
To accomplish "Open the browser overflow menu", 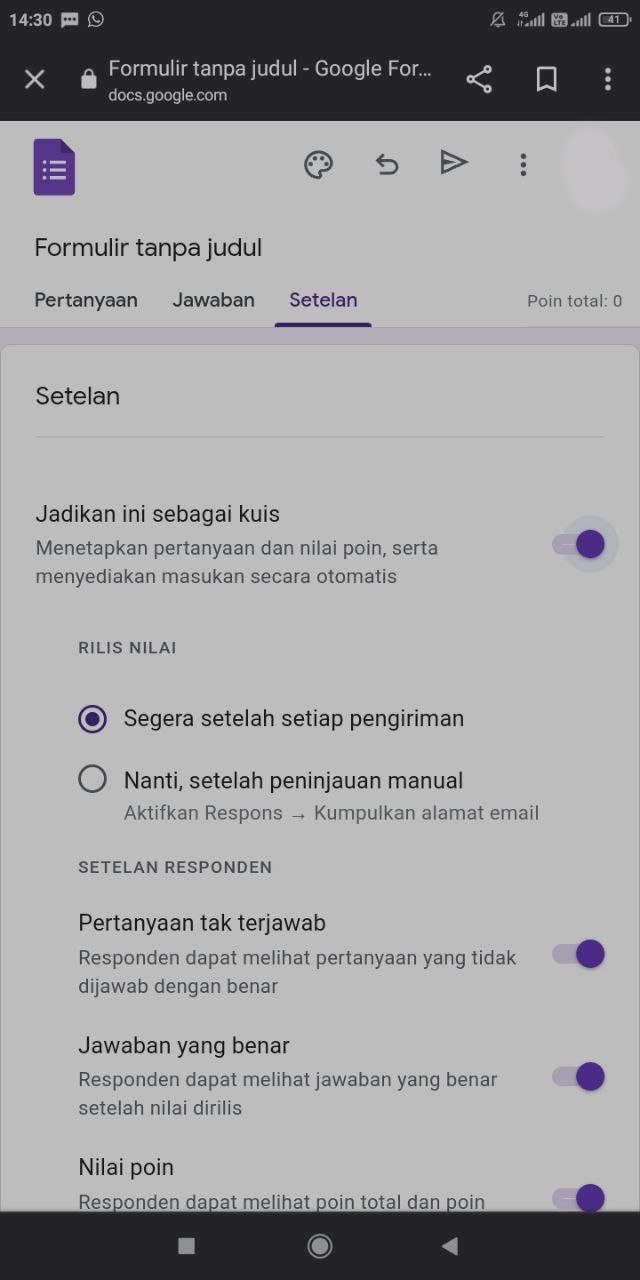I will (x=607, y=80).
